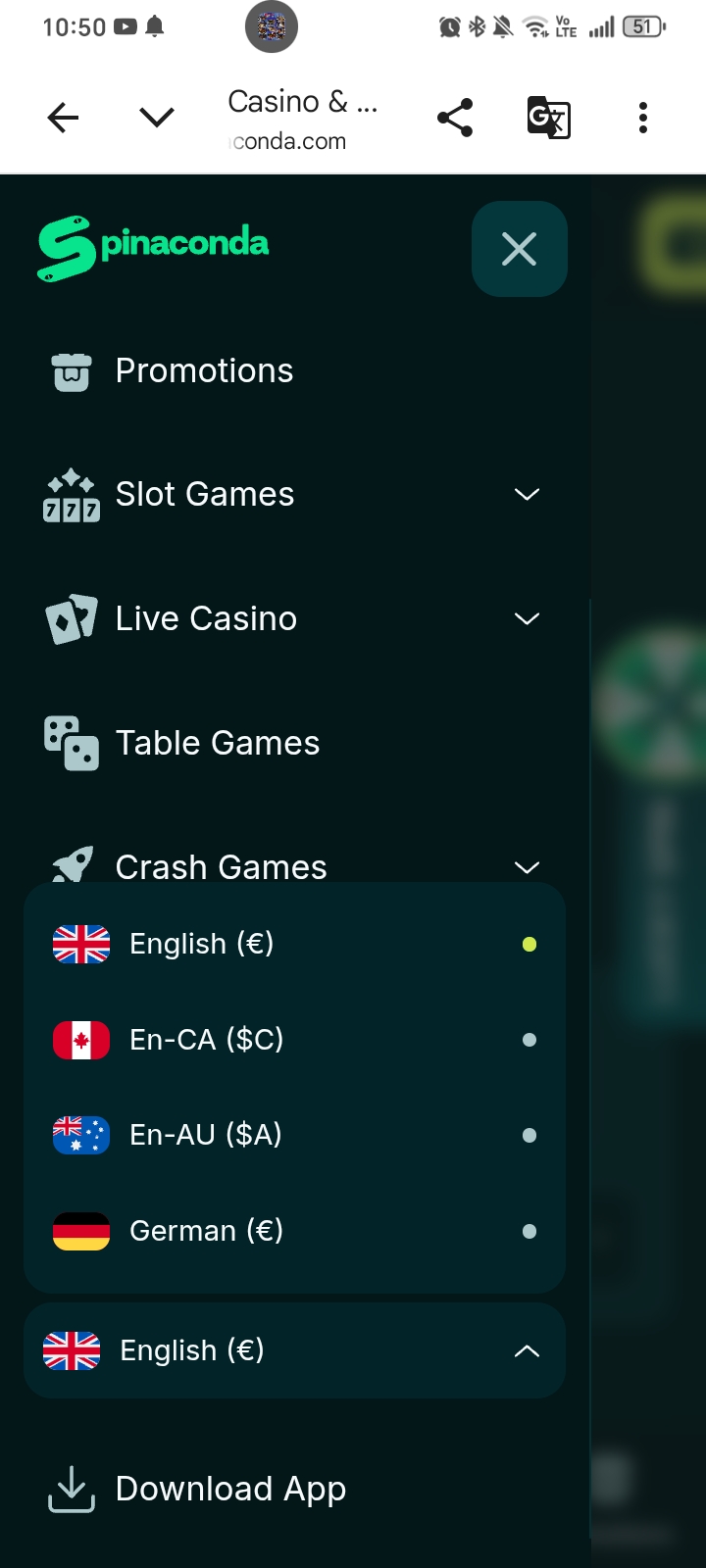This screenshot has height=1568, width=706.
Task: Close the Spinaconda side menu
Action: [519, 249]
